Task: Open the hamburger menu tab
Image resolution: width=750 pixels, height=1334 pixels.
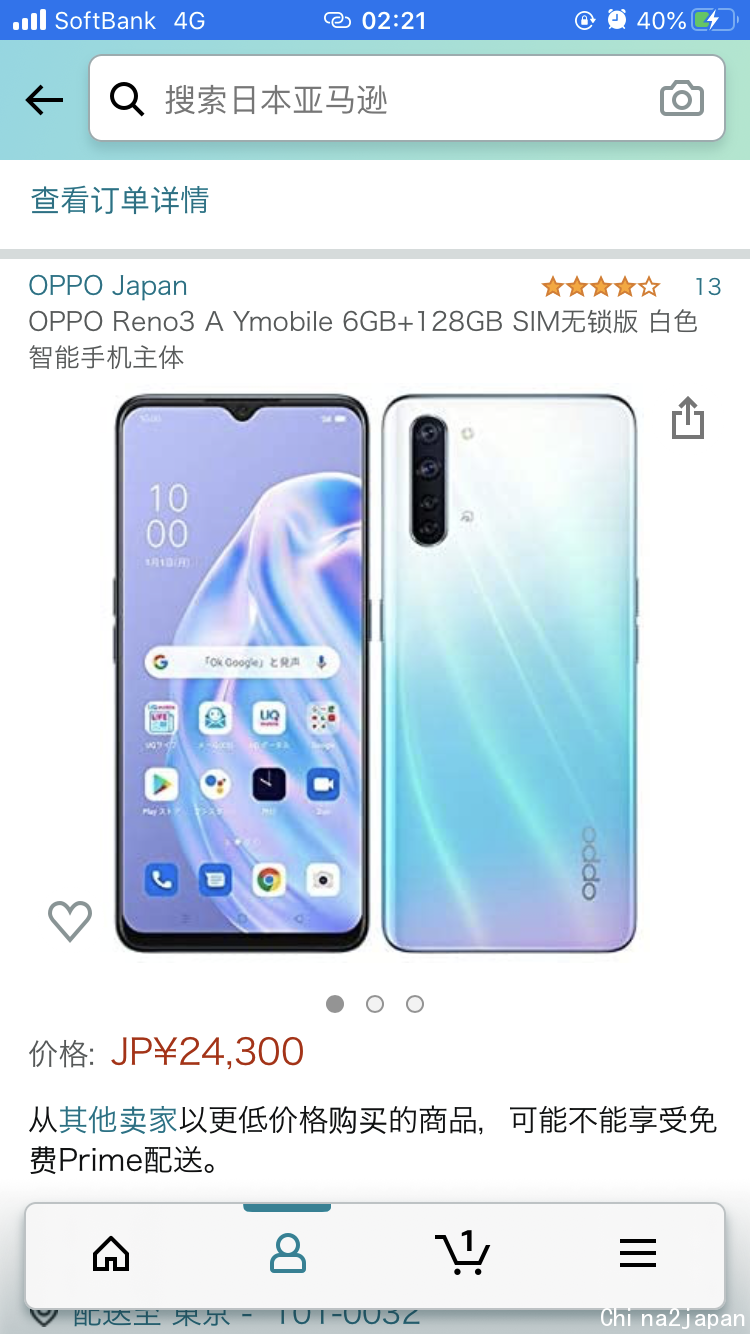Action: pyautogui.click(x=637, y=1253)
